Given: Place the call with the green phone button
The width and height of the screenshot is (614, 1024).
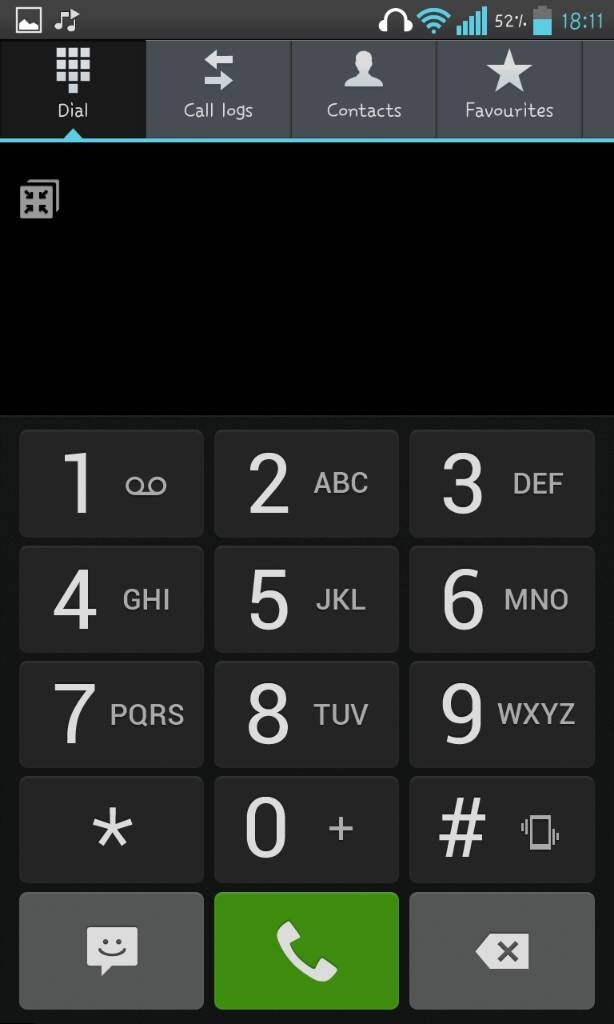Looking at the screenshot, I should tap(306, 950).
